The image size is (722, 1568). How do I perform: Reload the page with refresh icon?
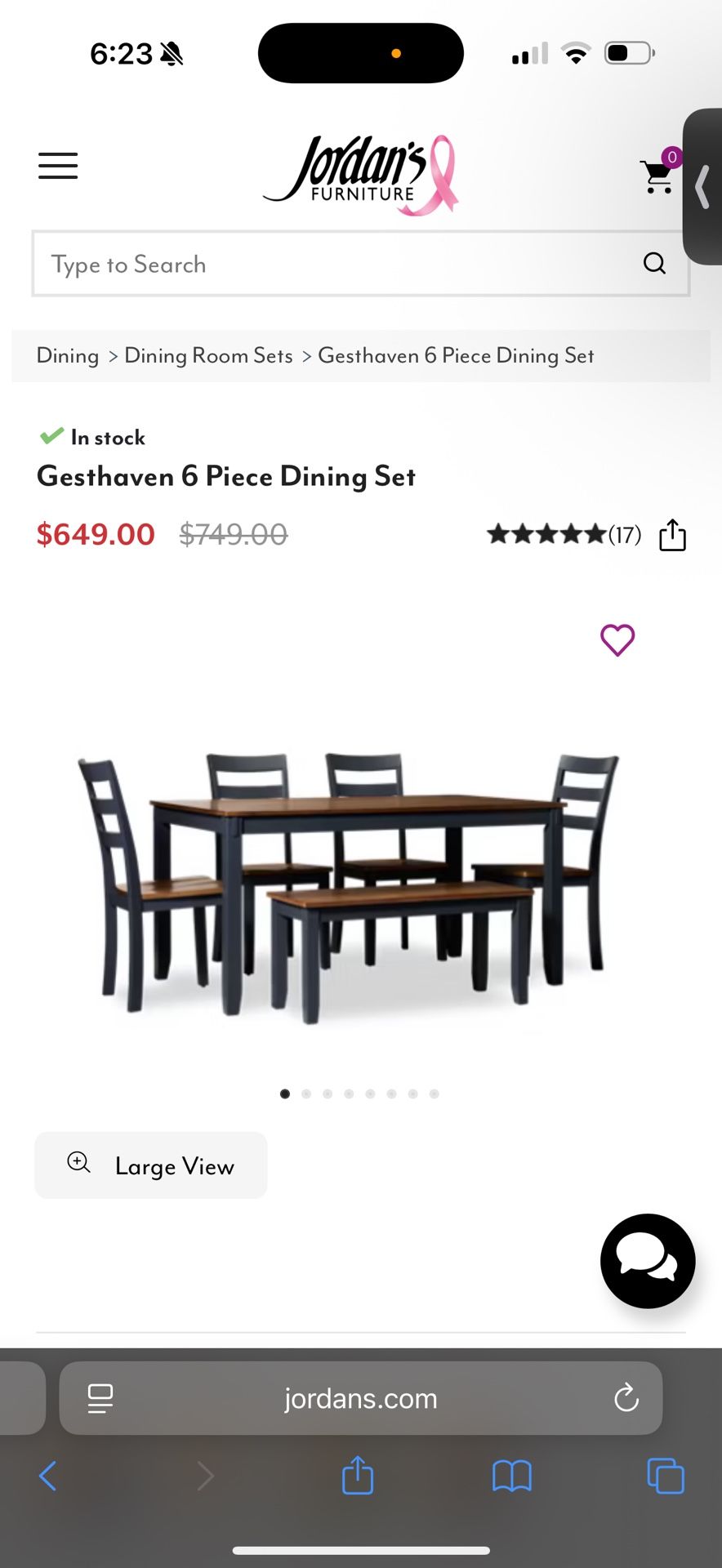[626, 1397]
